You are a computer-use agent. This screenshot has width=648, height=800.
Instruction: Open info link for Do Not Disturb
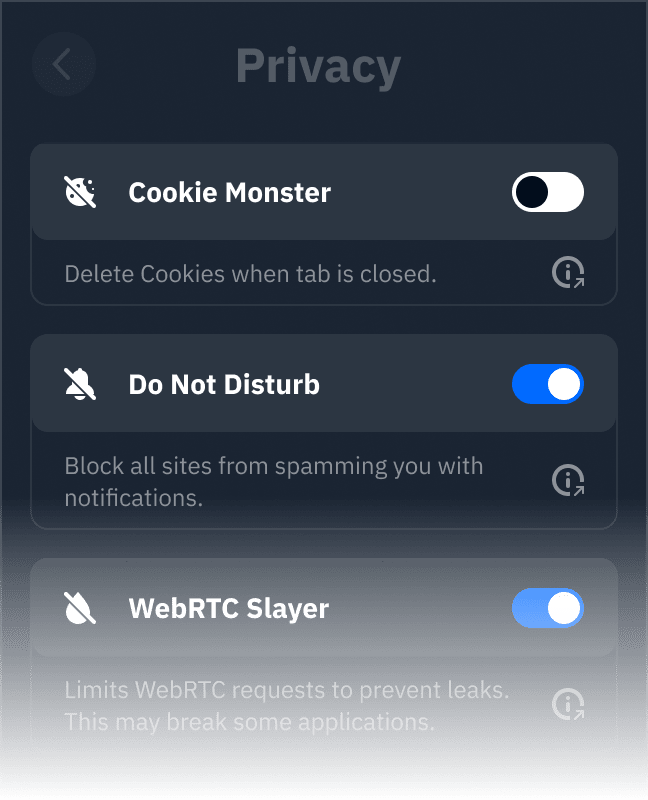click(x=568, y=481)
